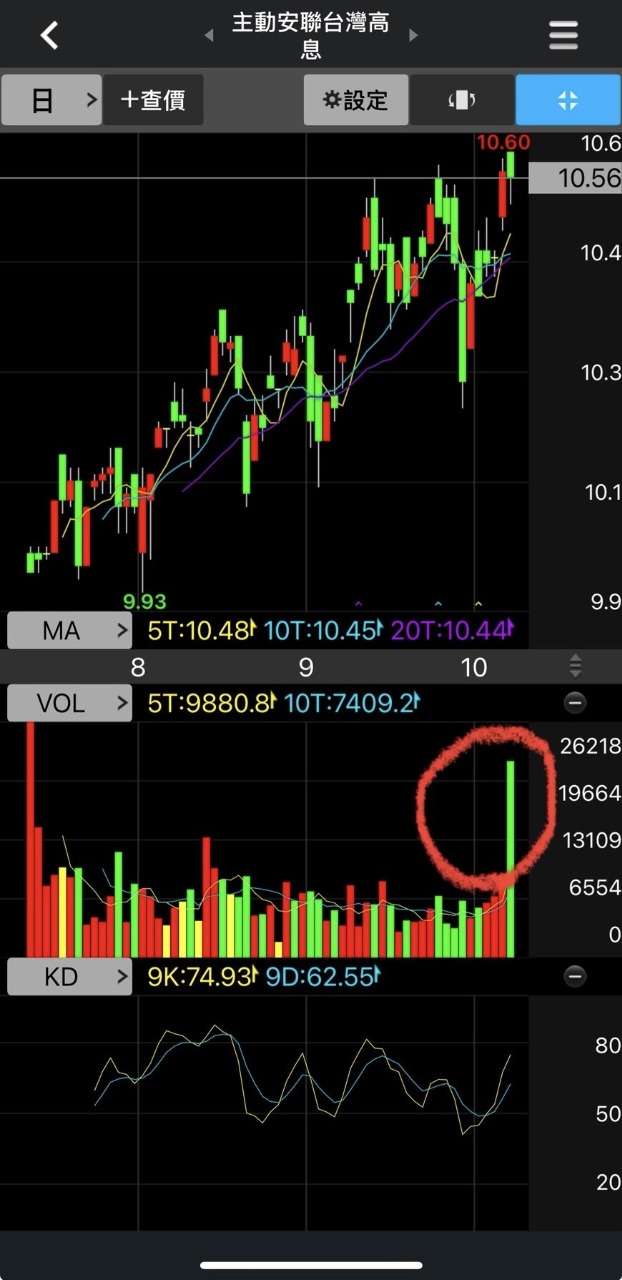Change the MA indicator selector
This screenshot has height=1280, width=622.
[70, 631]
